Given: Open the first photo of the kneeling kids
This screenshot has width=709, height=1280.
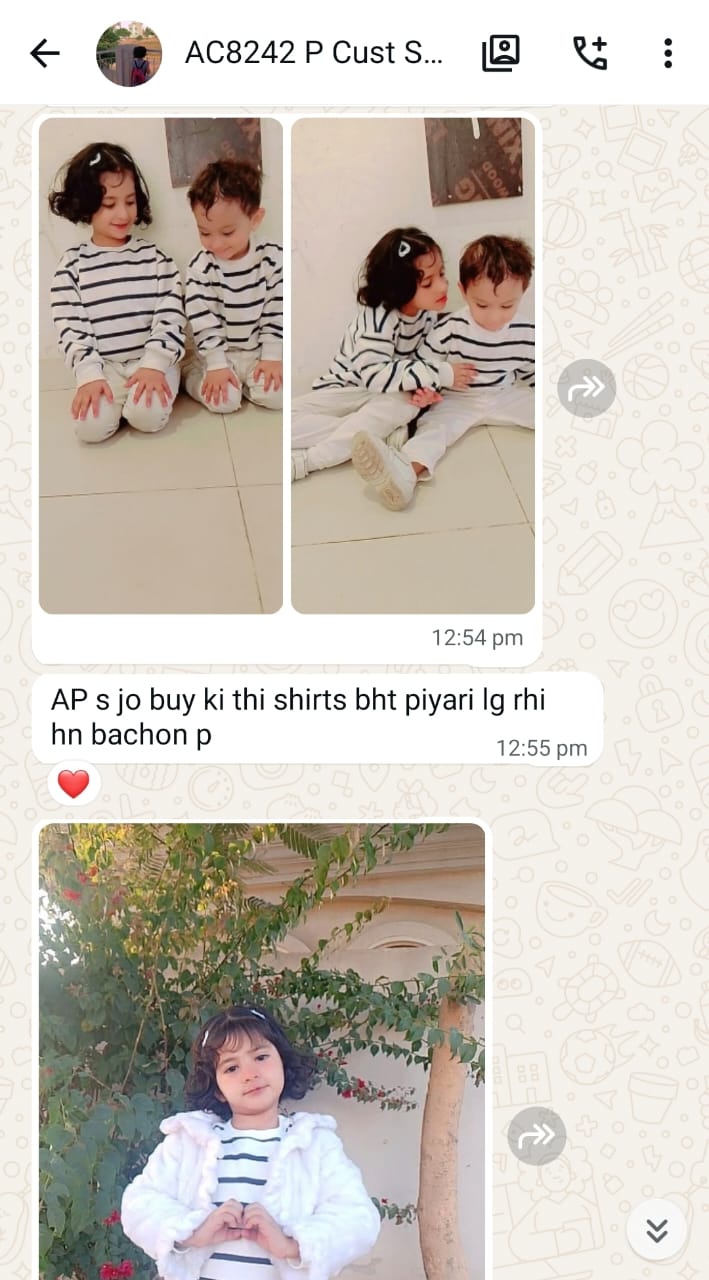Looking at the screenshot, I should [x=161, y=365].
